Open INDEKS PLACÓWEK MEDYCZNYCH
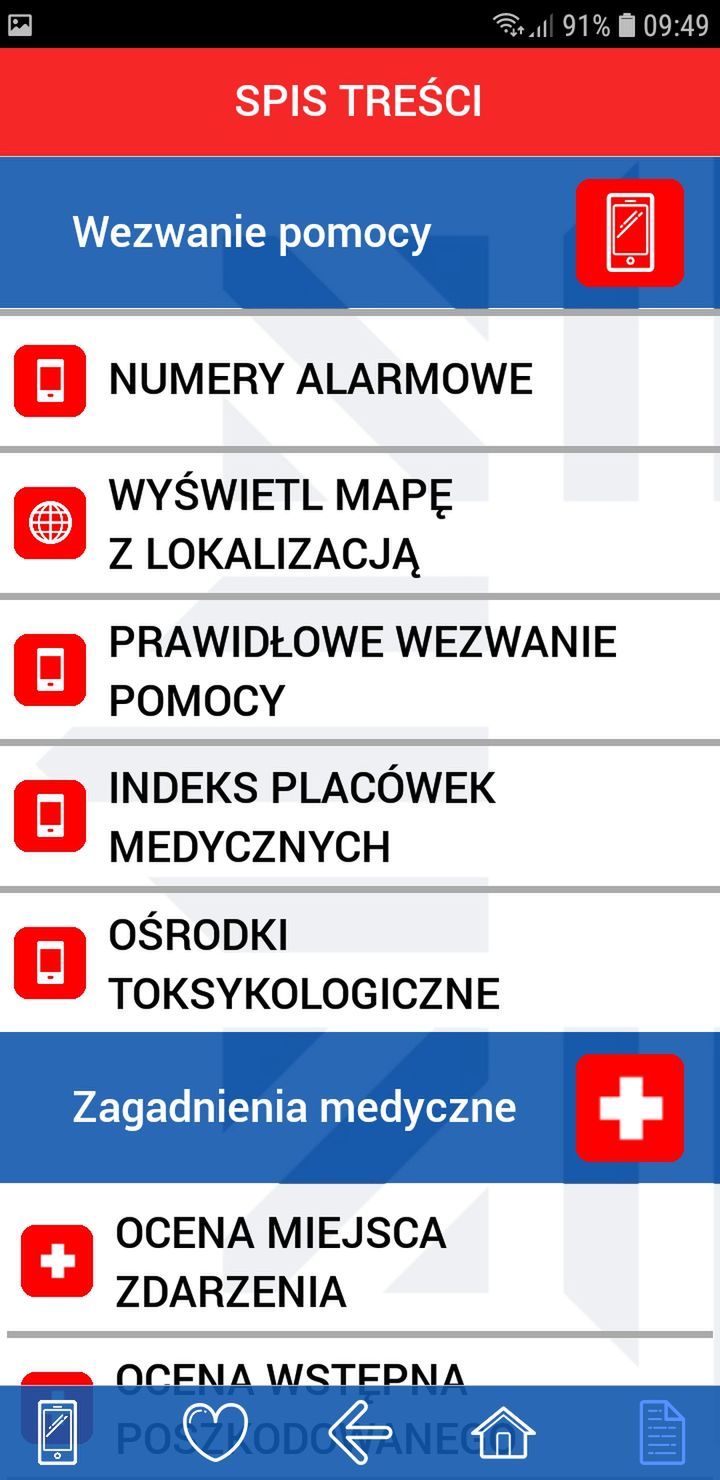The image size is (720, 1480). (360, 816)
